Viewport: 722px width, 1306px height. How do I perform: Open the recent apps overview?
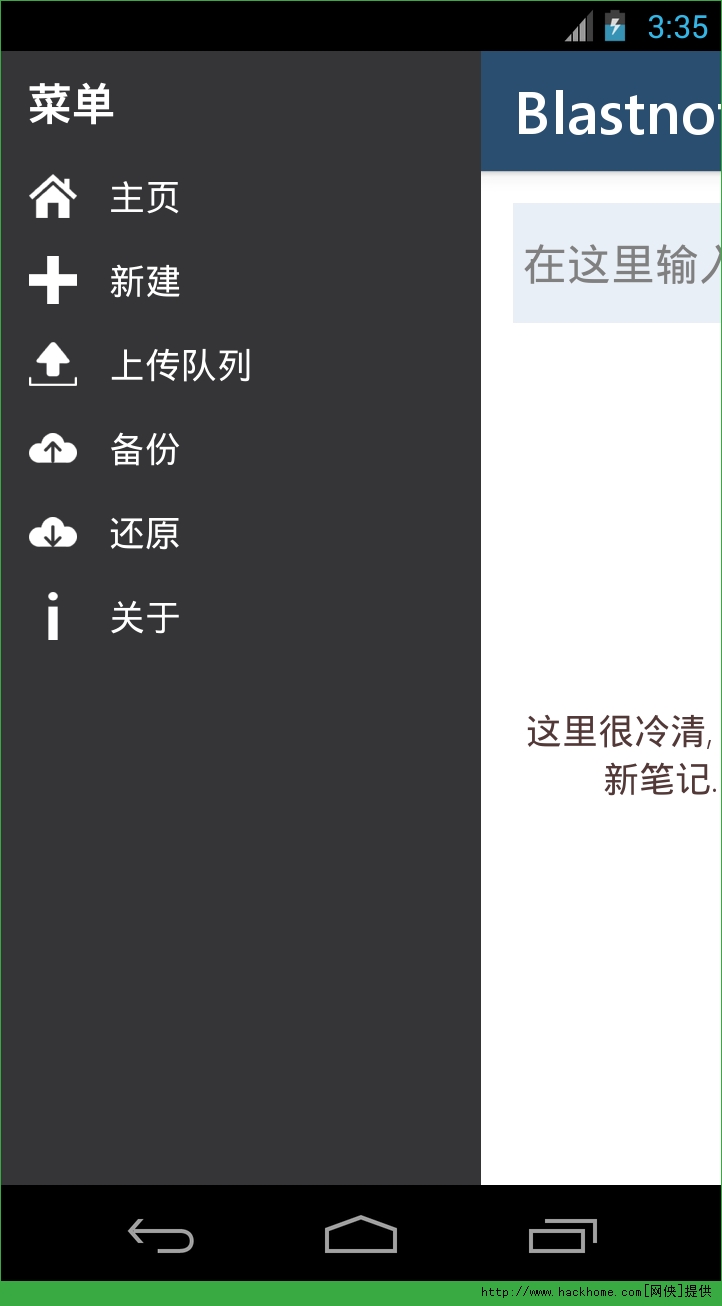pos(562,1236)
